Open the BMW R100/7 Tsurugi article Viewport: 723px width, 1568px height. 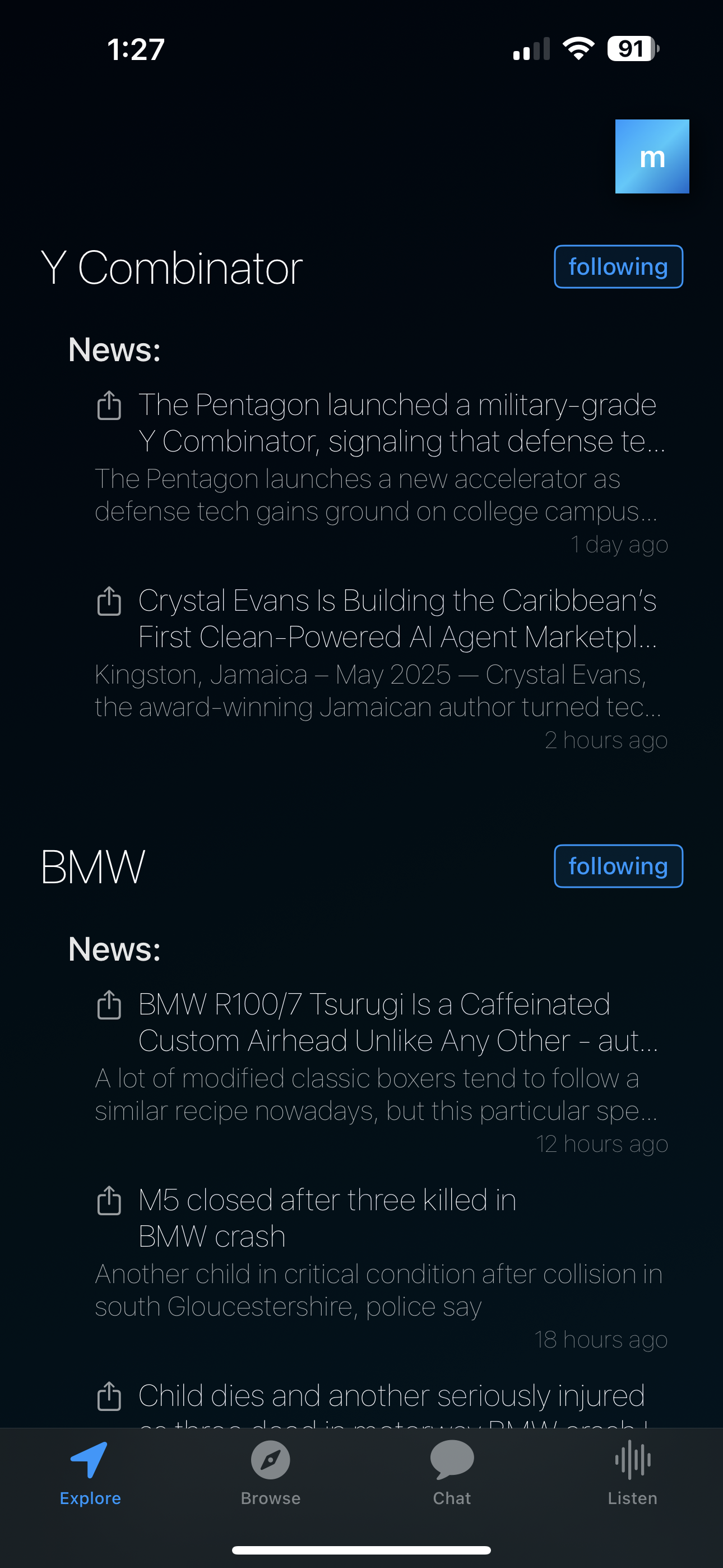[397, 1022]
